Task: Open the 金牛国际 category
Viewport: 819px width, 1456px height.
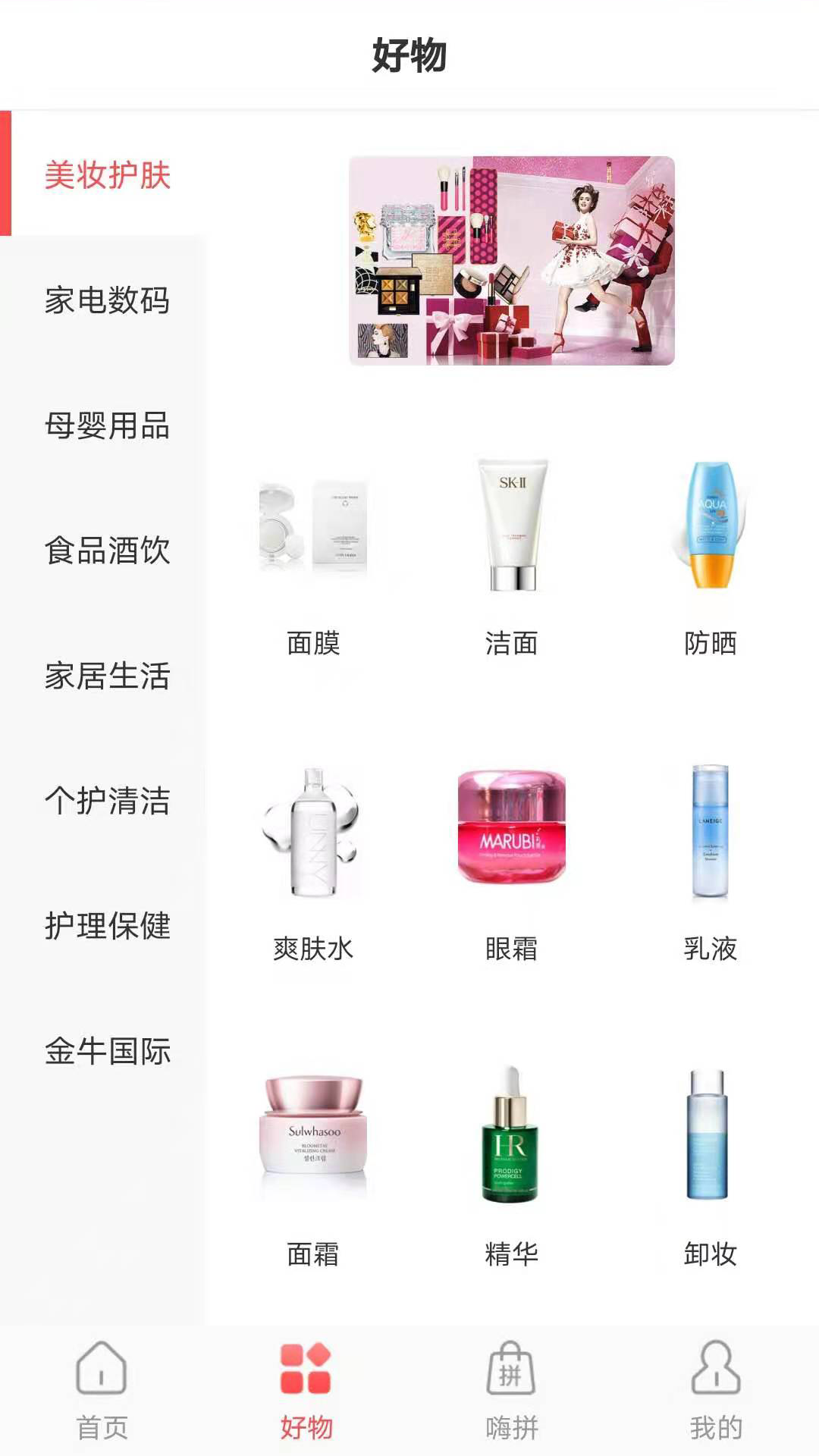Action: click(x=107, y=1051)
